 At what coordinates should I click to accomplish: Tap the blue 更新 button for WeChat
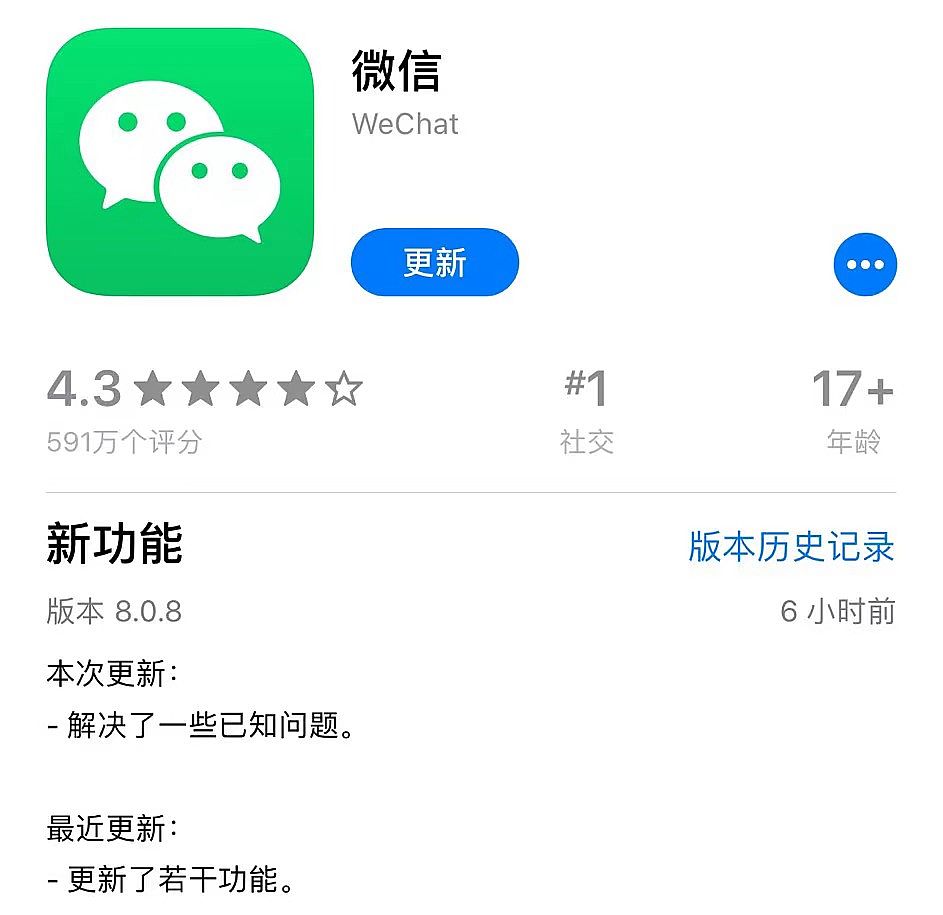[x=434, y=263]
